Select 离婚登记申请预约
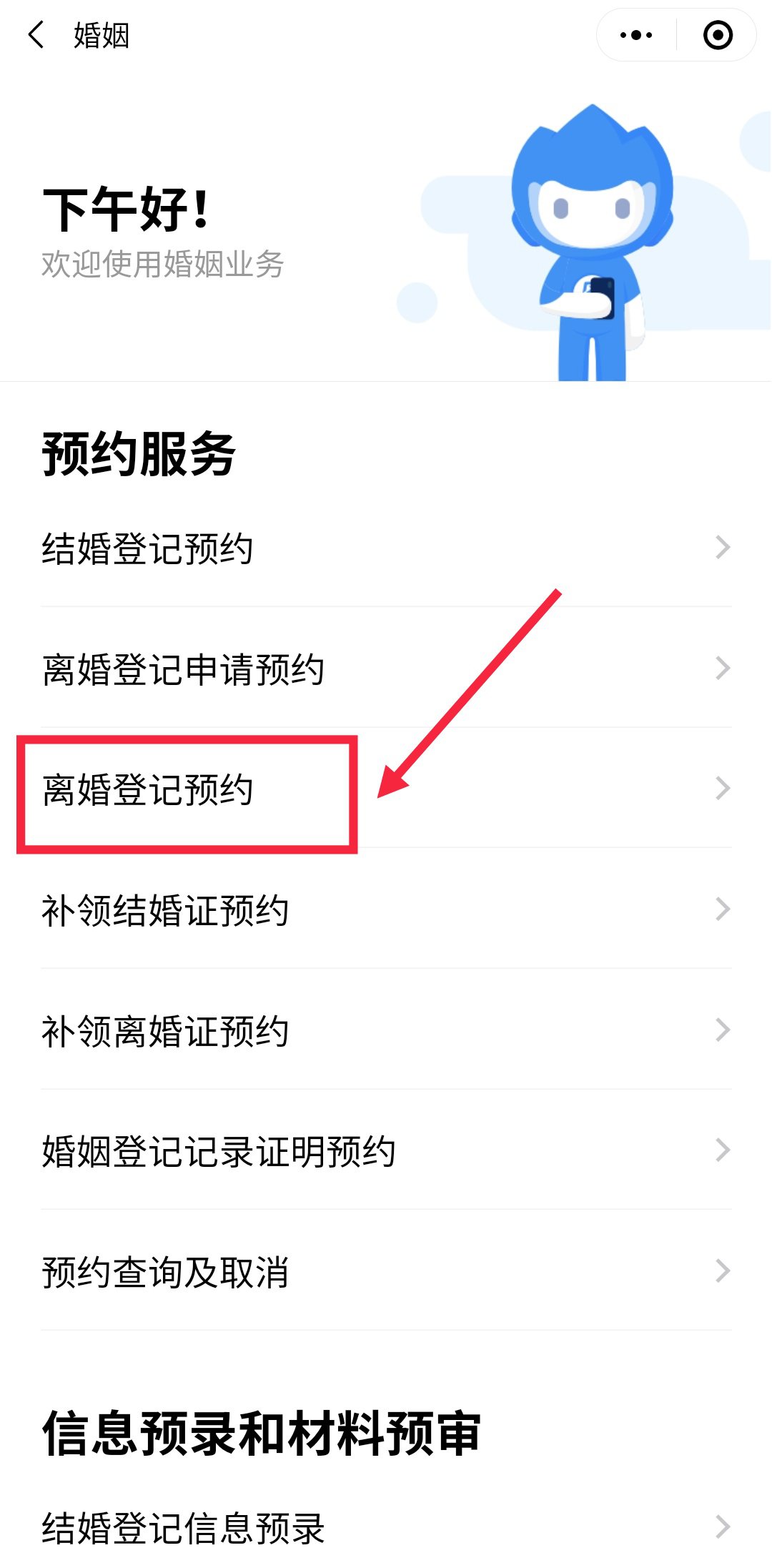 pos(386,669)
